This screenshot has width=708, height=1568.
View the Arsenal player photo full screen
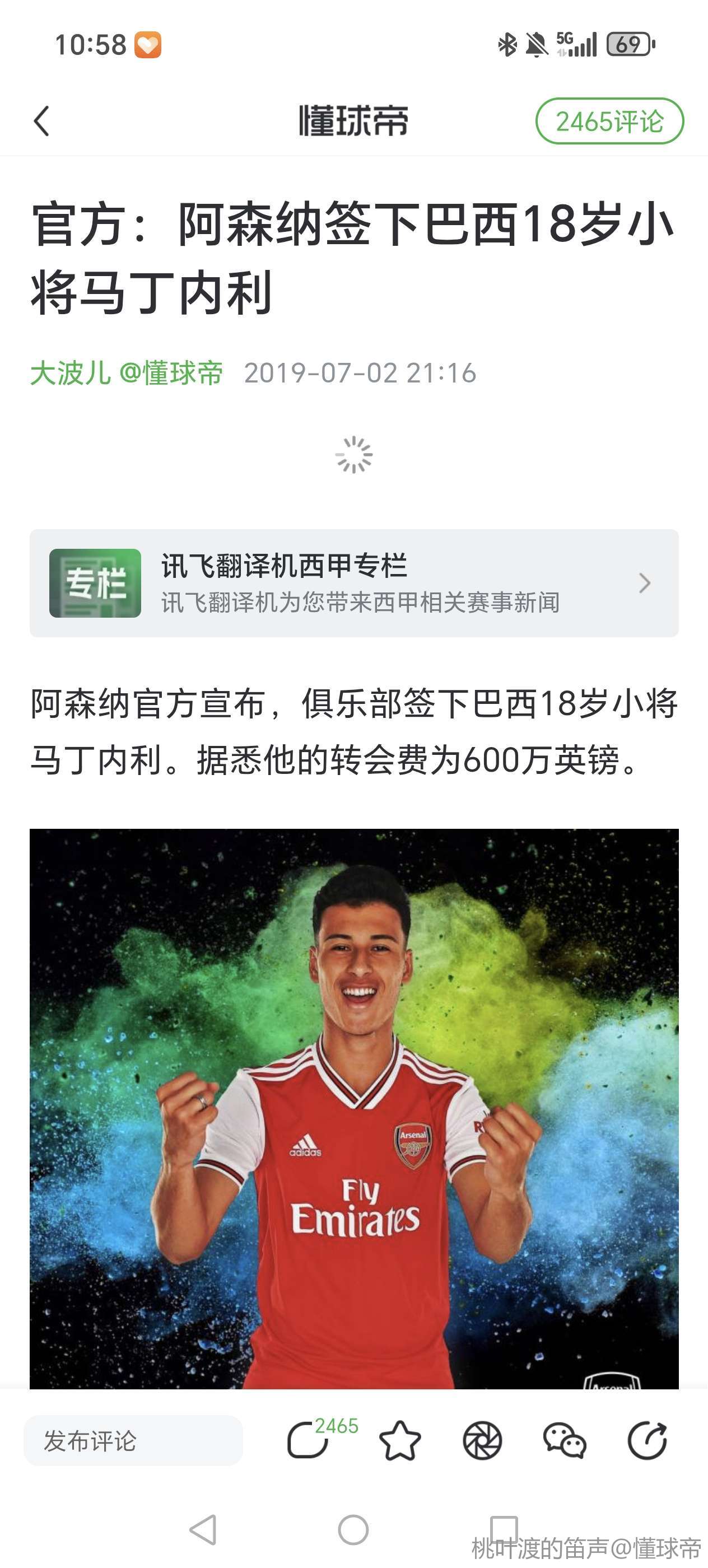point(353,1108)
